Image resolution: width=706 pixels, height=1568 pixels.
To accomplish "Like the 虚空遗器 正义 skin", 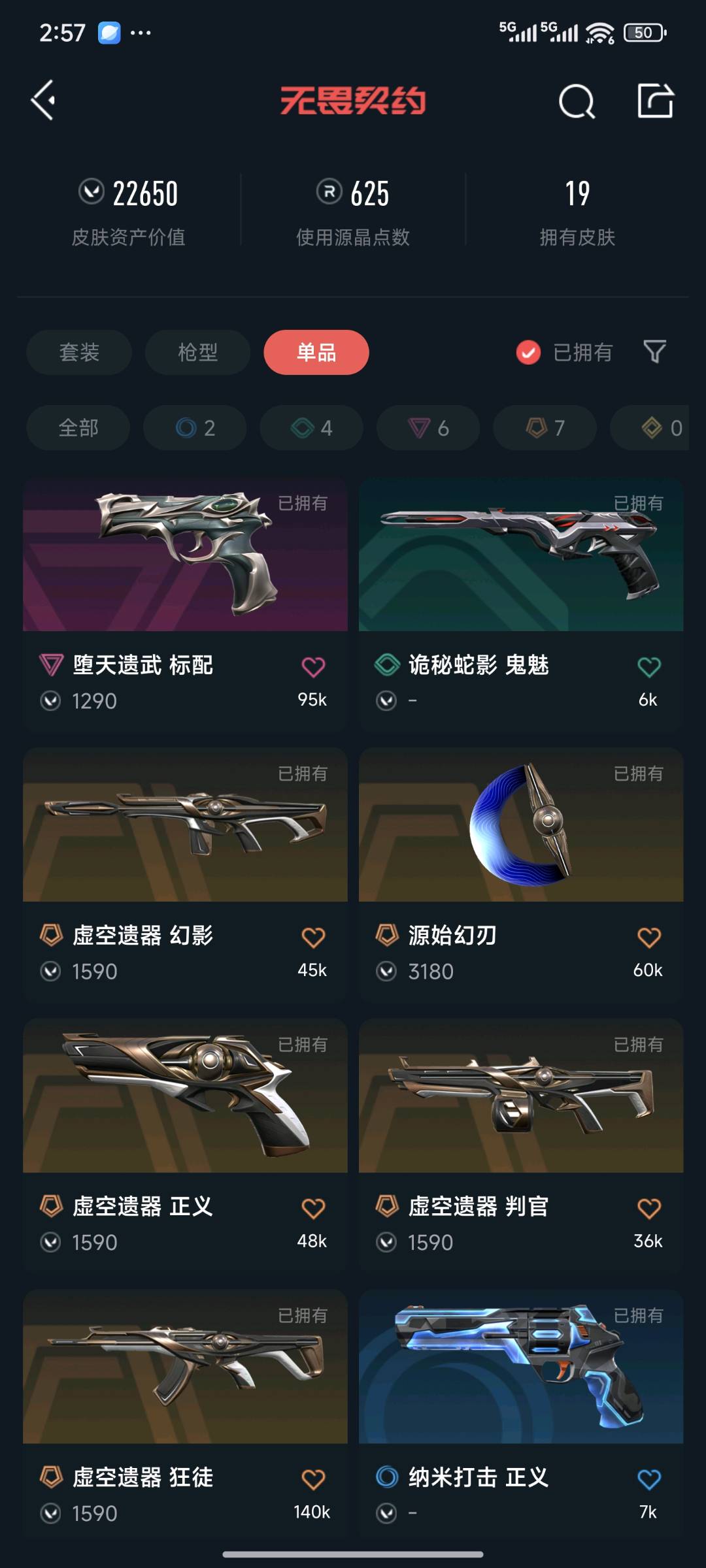I will pyautogui.click(x=313, y=1208).
